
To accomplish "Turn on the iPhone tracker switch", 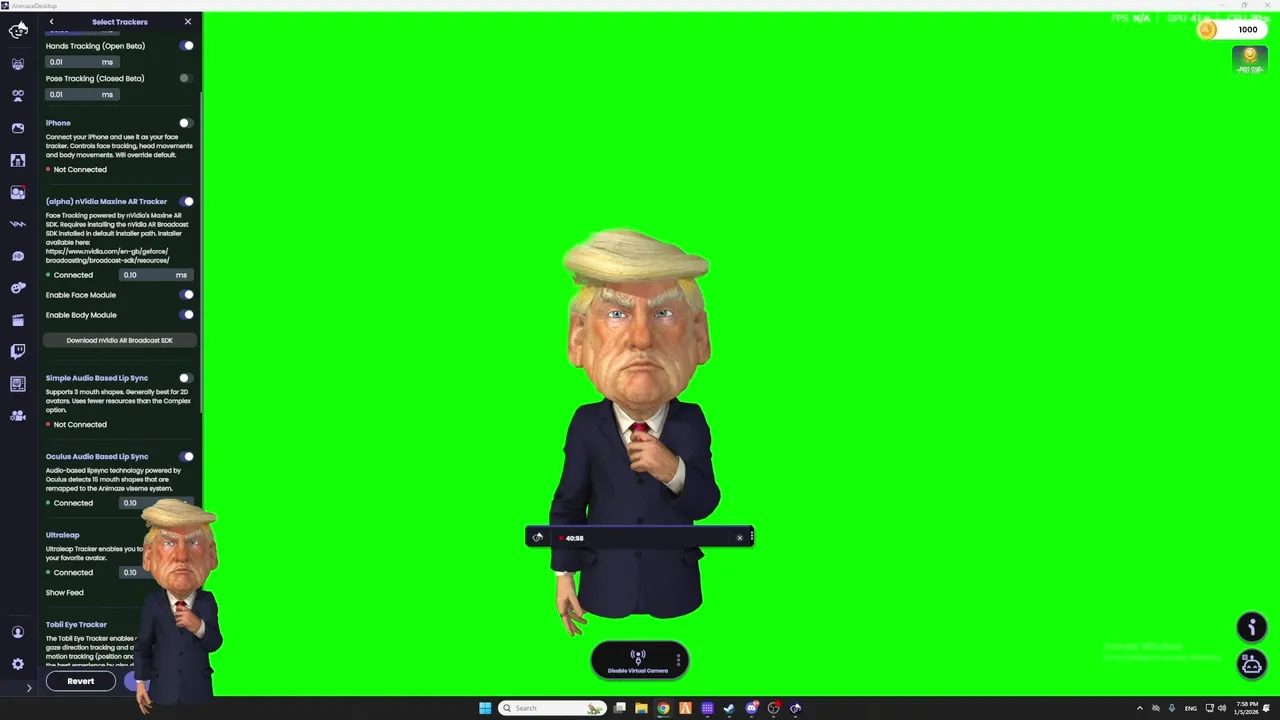I will (x=185, y=123).
